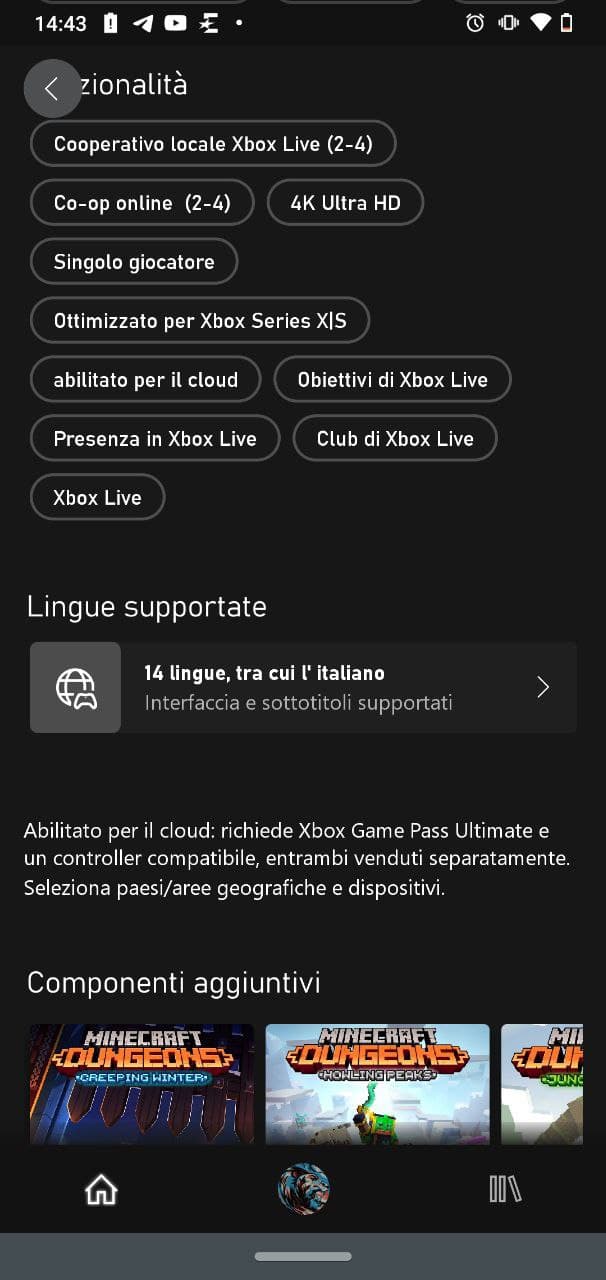Go to the Home tab
Image resolution: width=606 pixels, height=1280 pixels.
coord(101,1189)
